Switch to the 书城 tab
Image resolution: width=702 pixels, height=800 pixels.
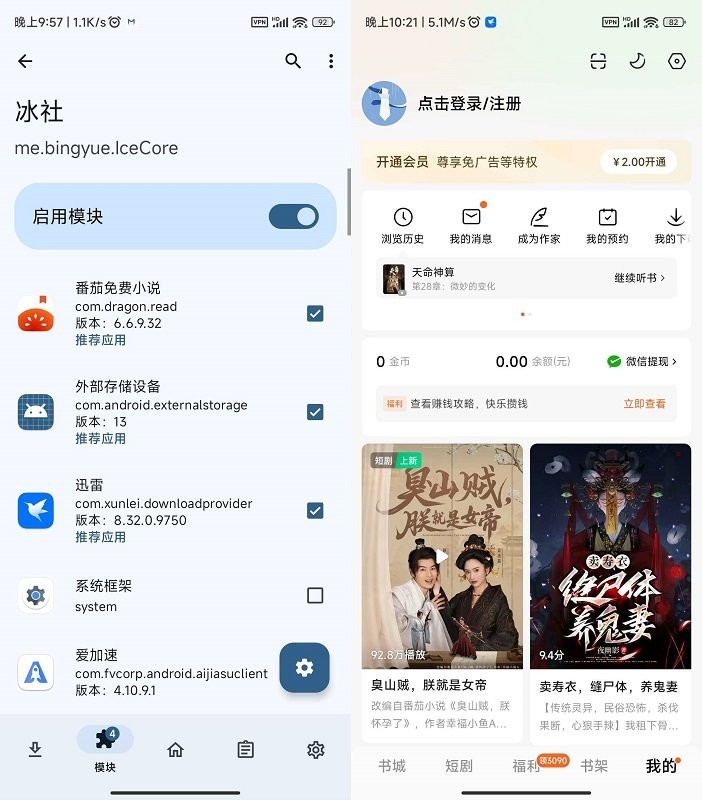pos(391,766)
